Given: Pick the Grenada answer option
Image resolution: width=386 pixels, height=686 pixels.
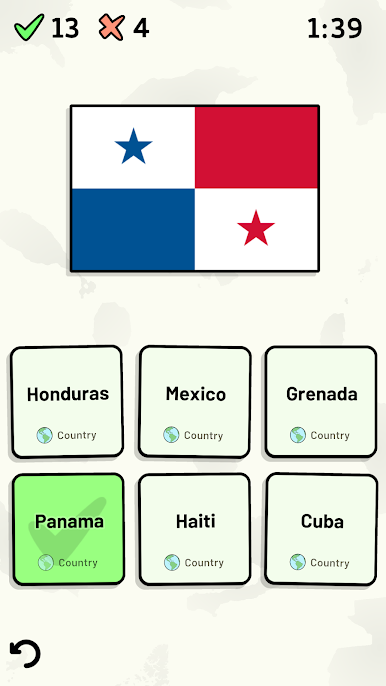Looking at the screenshot, I should pos(321,402).
